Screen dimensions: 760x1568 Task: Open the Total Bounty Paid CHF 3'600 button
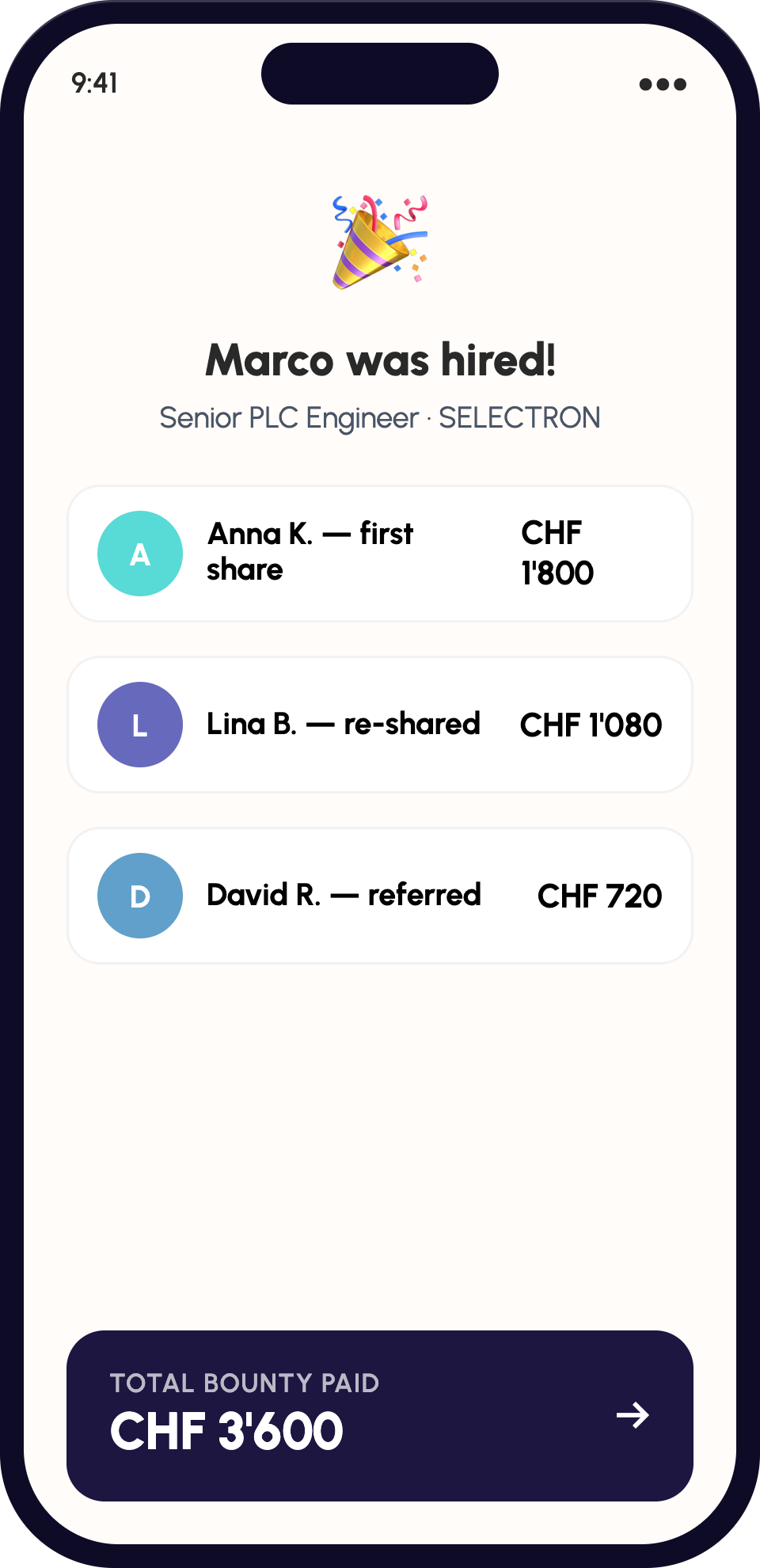[x=380, y=1416]
